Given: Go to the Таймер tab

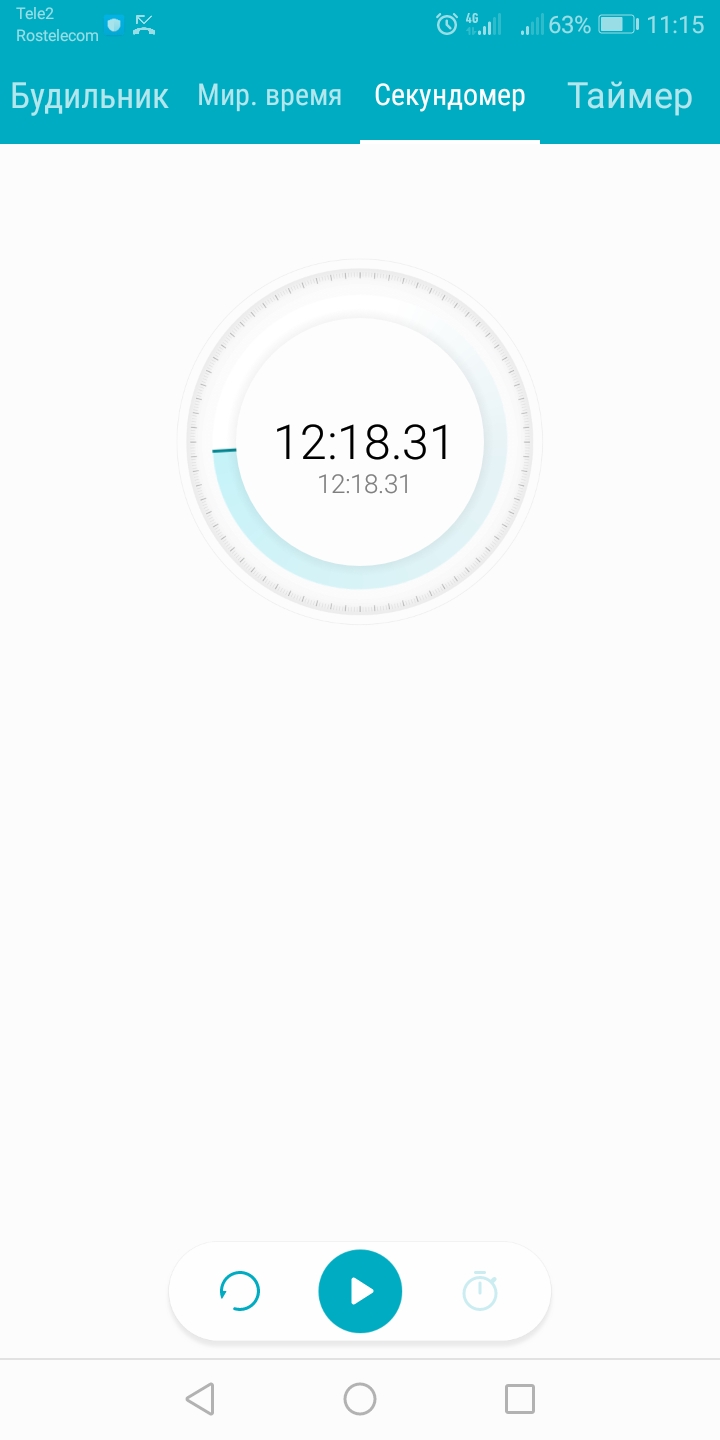Looking at the screenshot, I should tap(630, 97).
